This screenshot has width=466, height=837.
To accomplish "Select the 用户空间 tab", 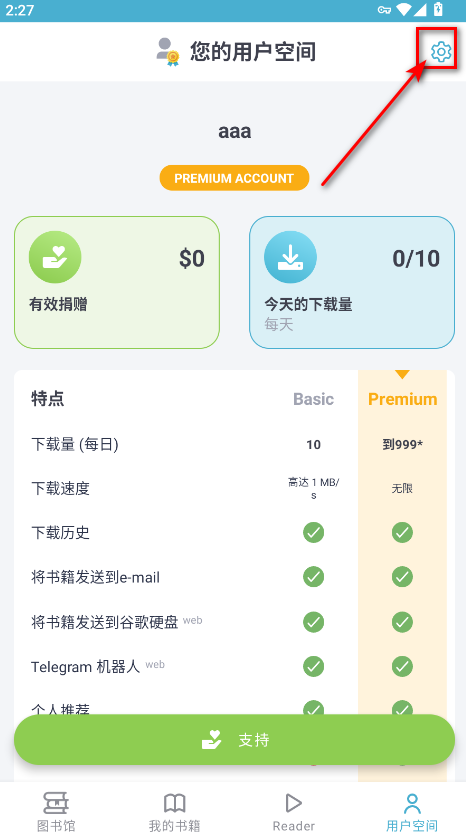I will (412, 811).
